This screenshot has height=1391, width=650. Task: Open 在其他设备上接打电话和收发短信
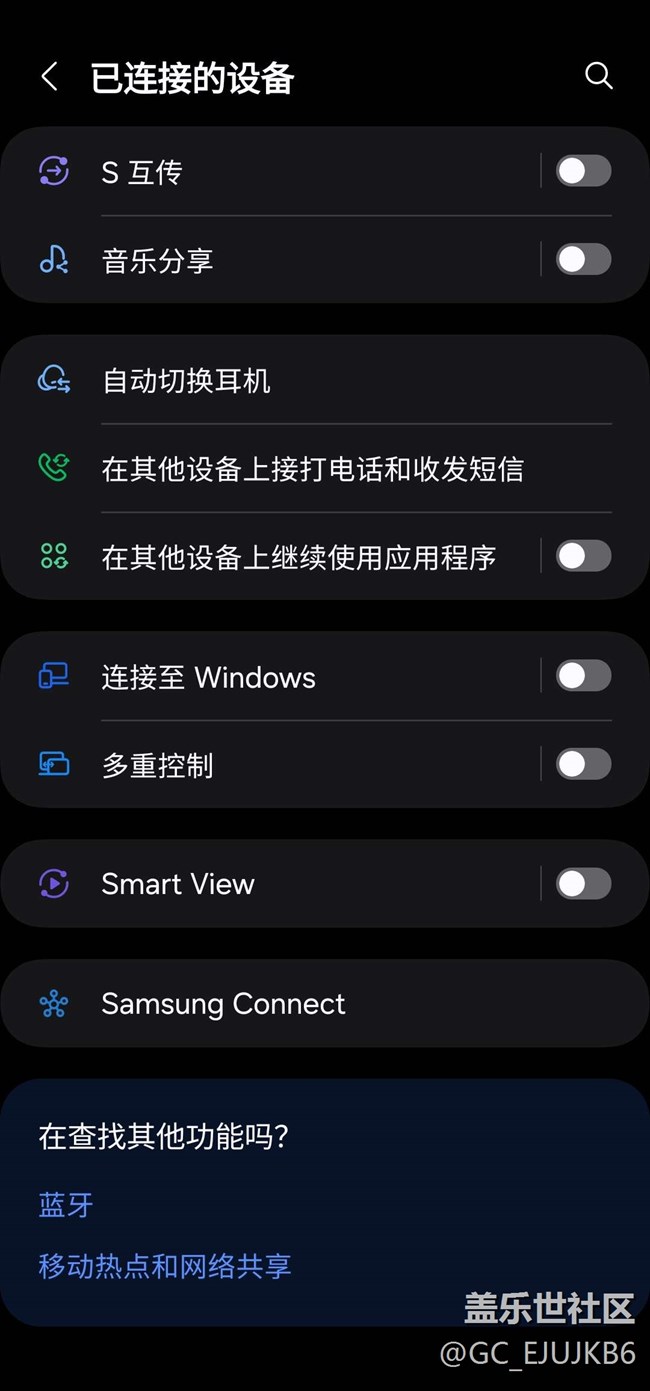(312, 469)
